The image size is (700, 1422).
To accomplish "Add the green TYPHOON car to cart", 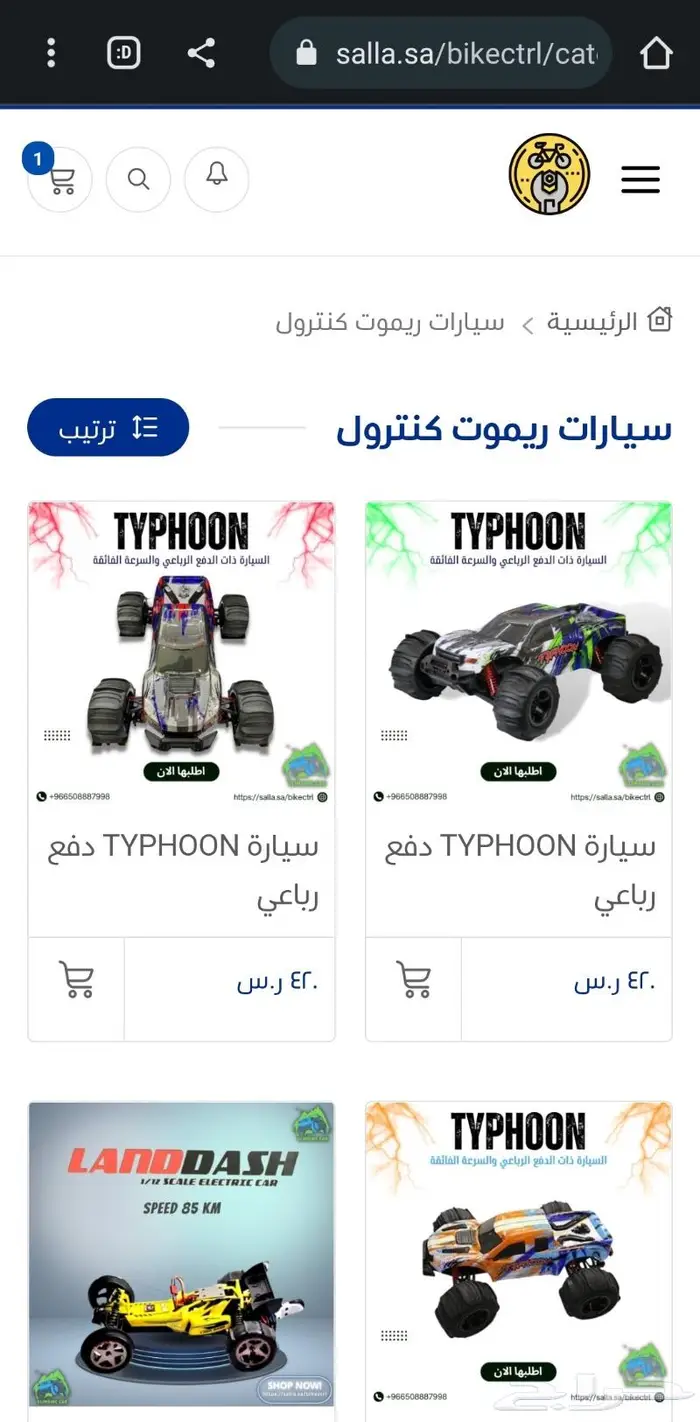I will (x=413, y=981).
